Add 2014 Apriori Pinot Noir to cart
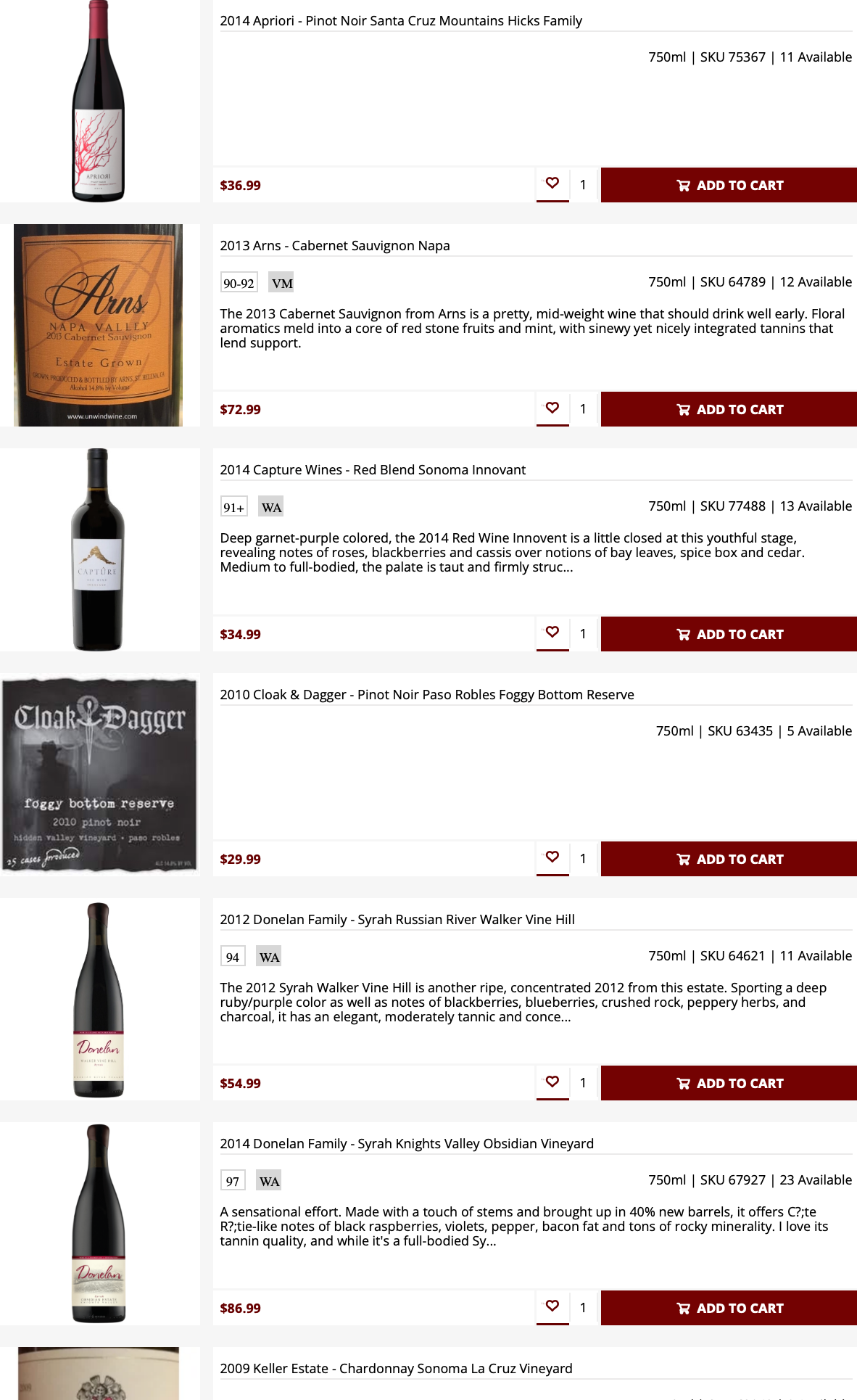The width and height of the screenshot is (857, 1400). tap(729, 185)
